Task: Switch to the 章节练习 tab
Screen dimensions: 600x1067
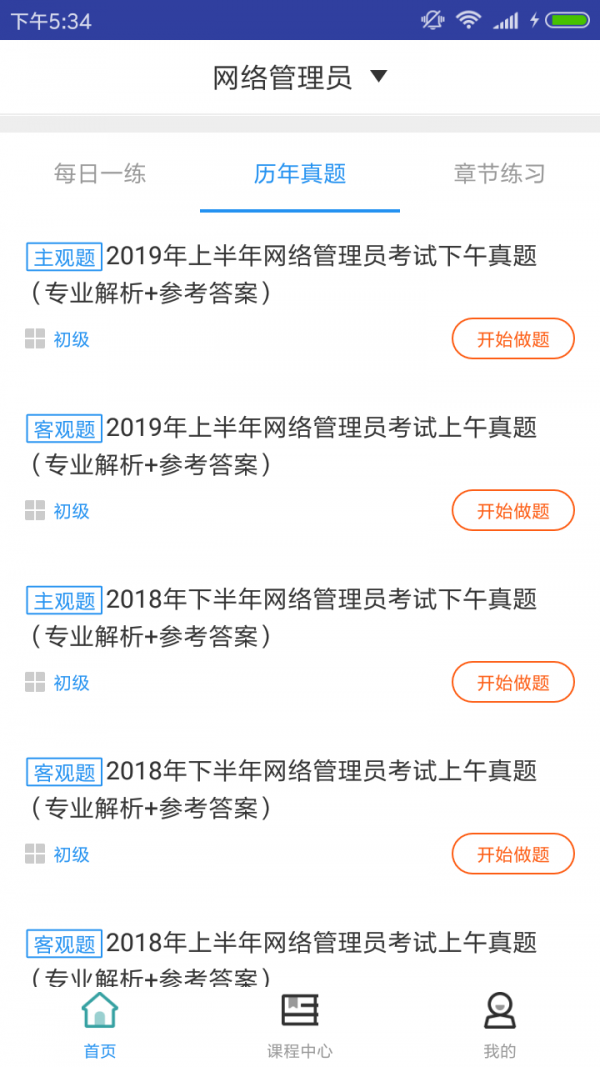Action: (x=499, y=174)
